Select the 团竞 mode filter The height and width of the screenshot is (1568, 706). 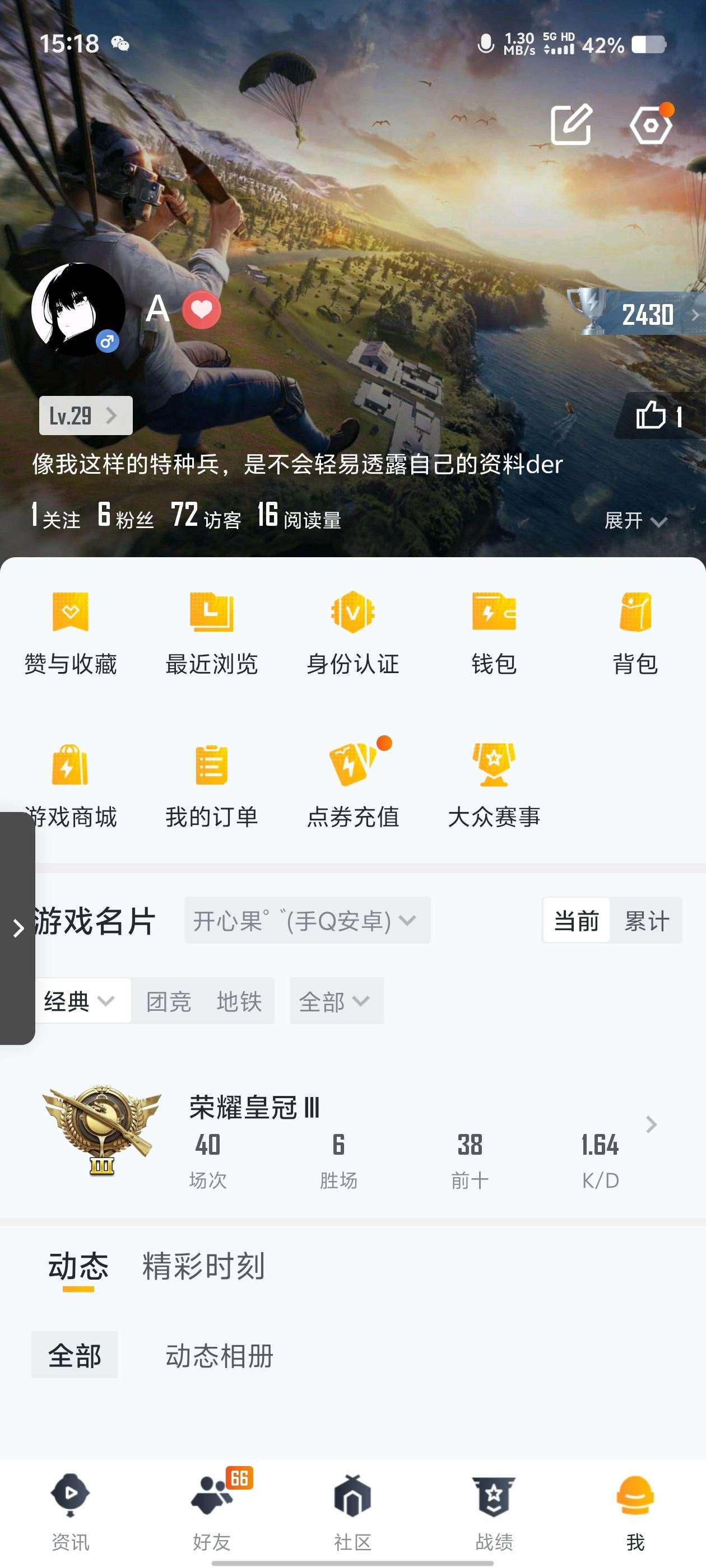click(x=169, y=1001)
